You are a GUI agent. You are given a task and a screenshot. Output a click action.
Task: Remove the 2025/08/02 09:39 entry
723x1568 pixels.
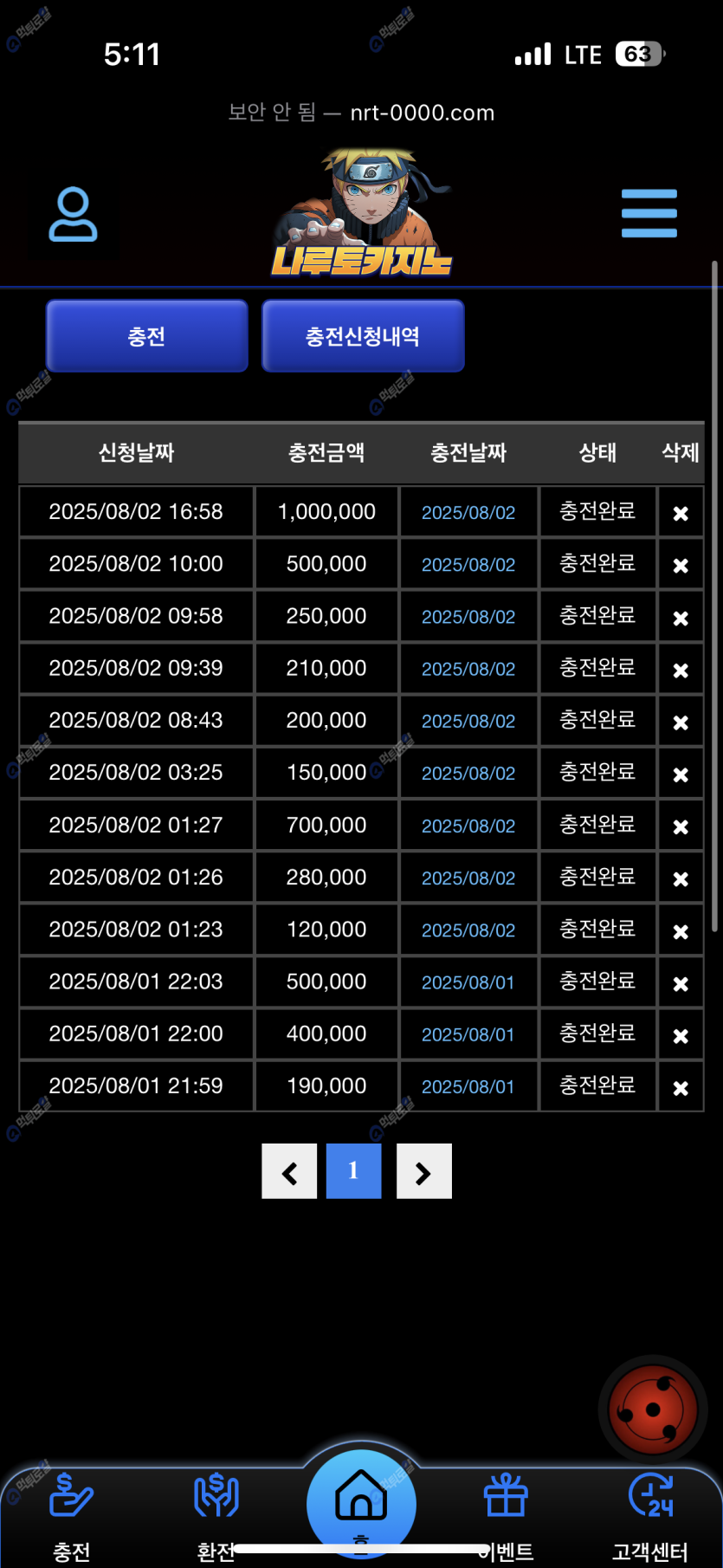point(681,670)
